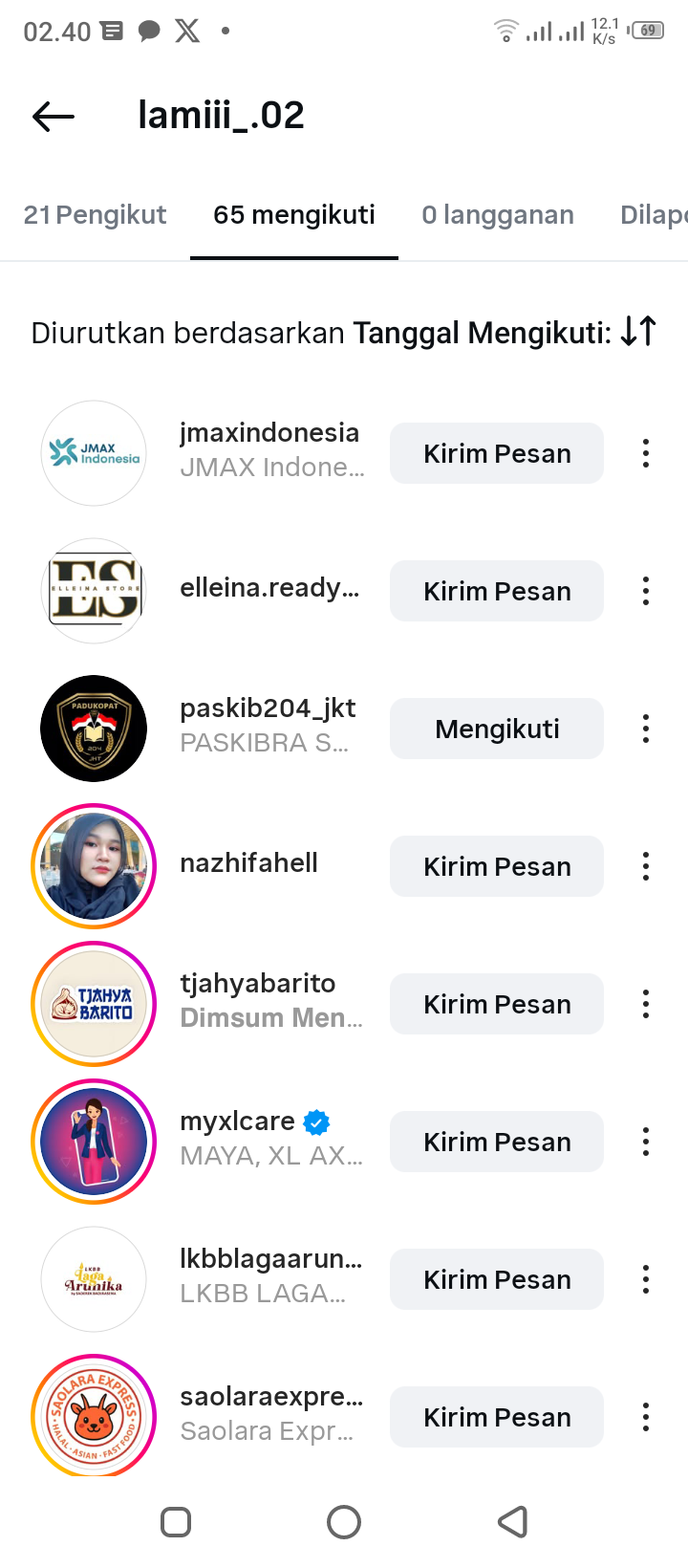Open options for the saolaraexpress row

[x=646, y=1417]
